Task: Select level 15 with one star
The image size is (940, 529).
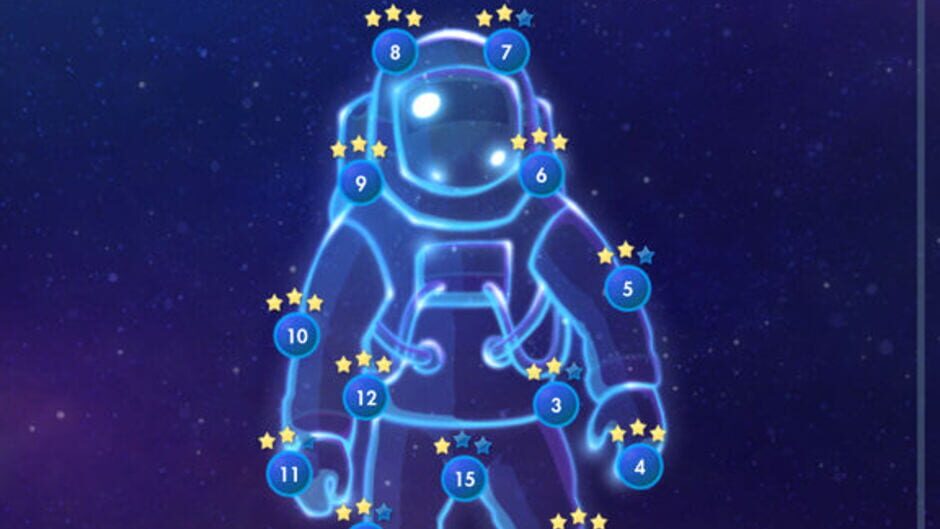Action: click(x=464, y=479)
